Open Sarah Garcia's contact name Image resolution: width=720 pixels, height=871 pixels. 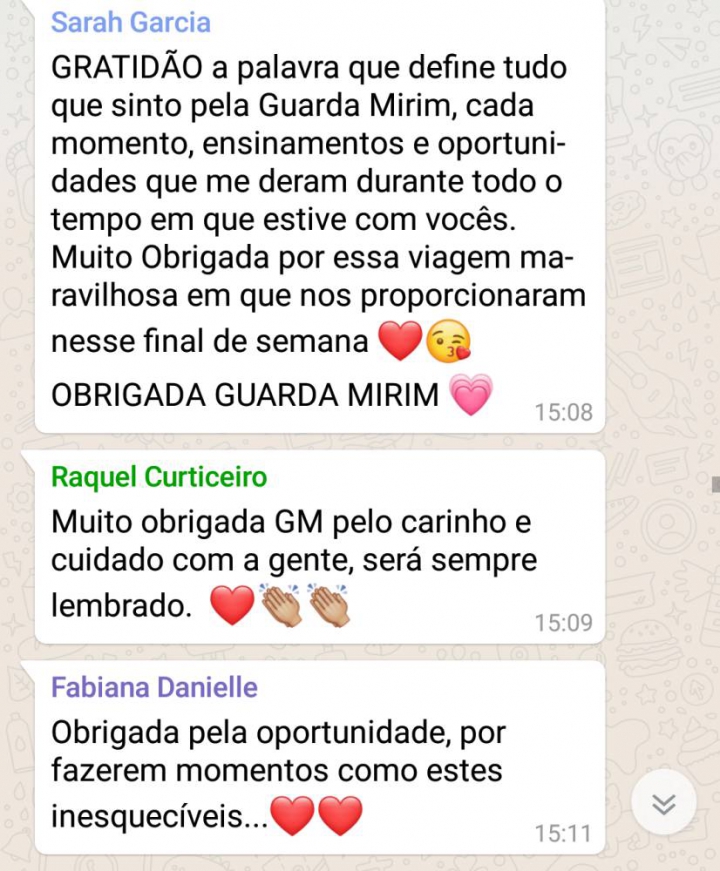point(131,22)
